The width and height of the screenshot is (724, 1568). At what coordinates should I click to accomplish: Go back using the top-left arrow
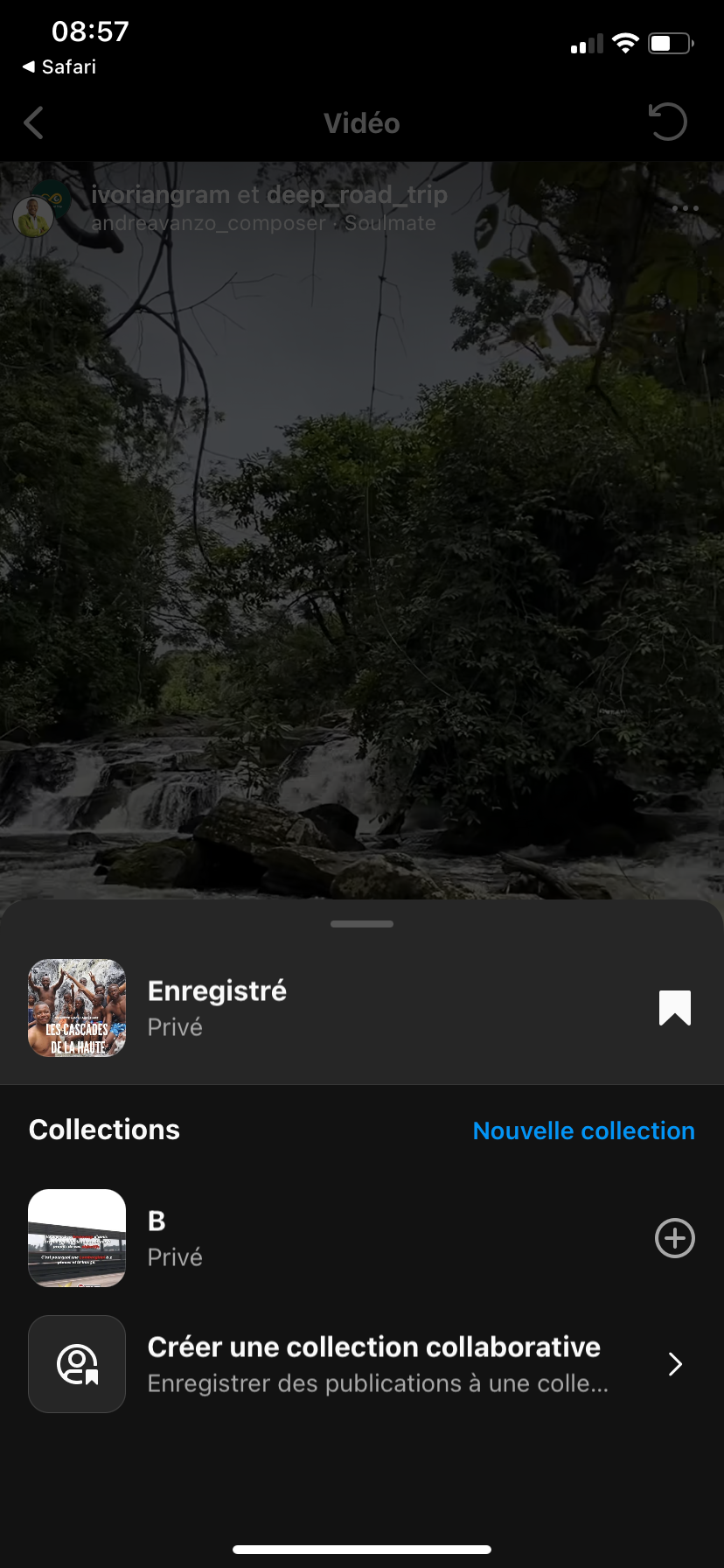34,123
